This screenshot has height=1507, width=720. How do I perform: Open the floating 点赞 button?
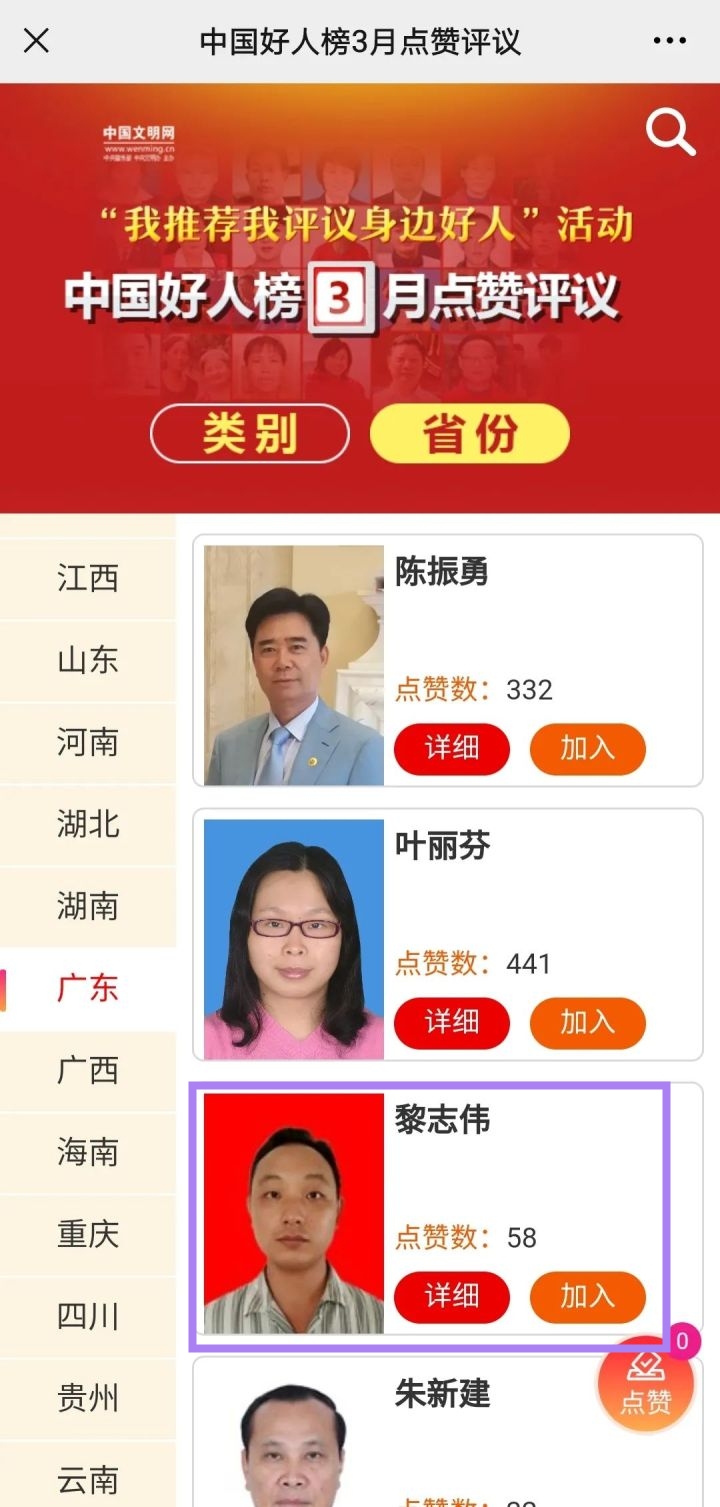[646, 1385]
